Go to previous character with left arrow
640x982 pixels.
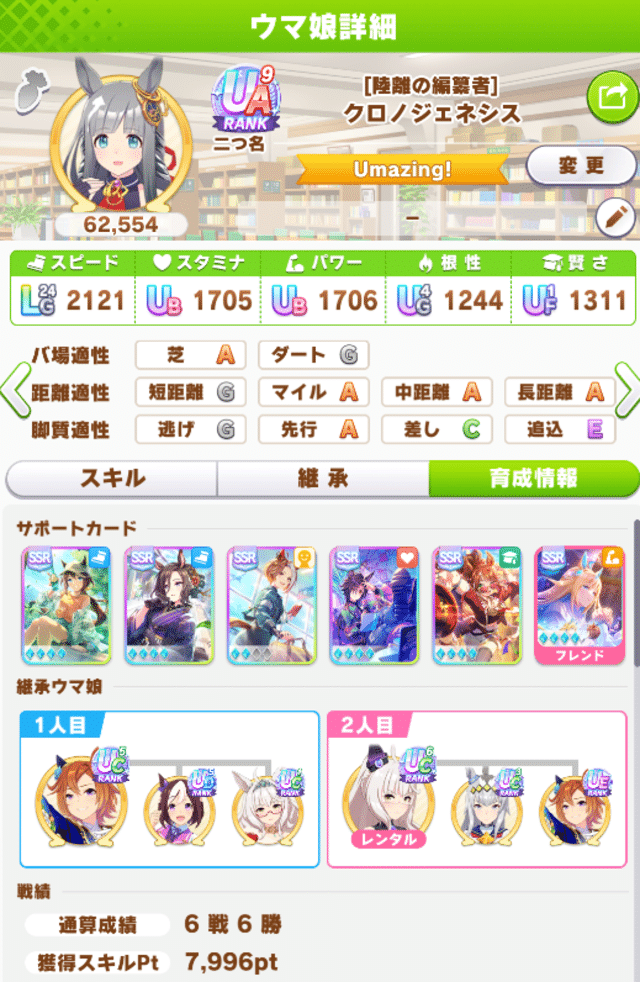pyautogui.click(x=15, y=392)
